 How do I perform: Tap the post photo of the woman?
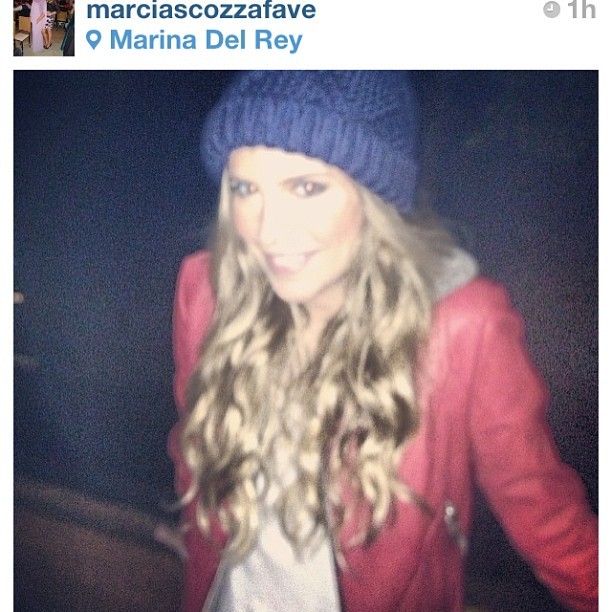[x=306, y=341]
